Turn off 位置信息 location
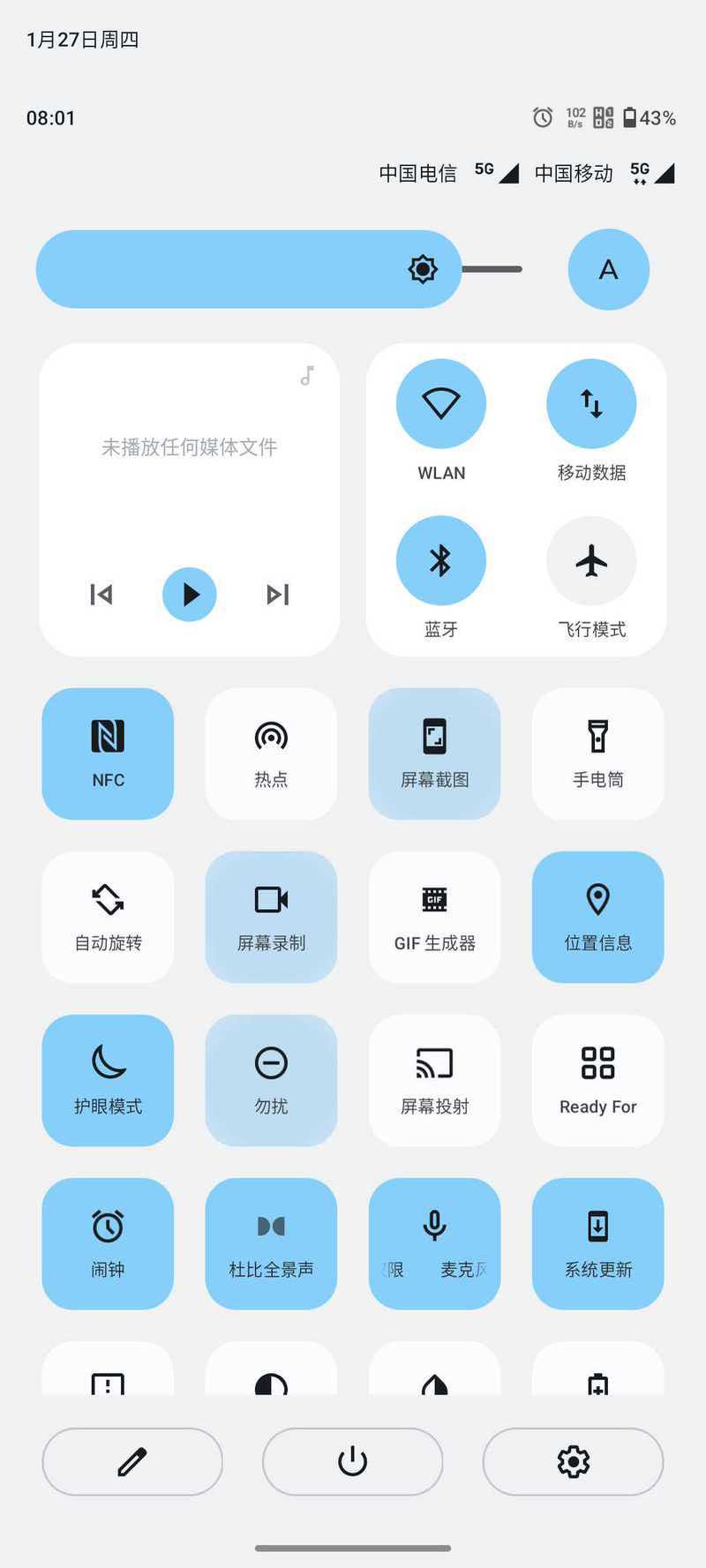Screen dimensions: 706x1568 pyautogui.click(x=597, y=917)
